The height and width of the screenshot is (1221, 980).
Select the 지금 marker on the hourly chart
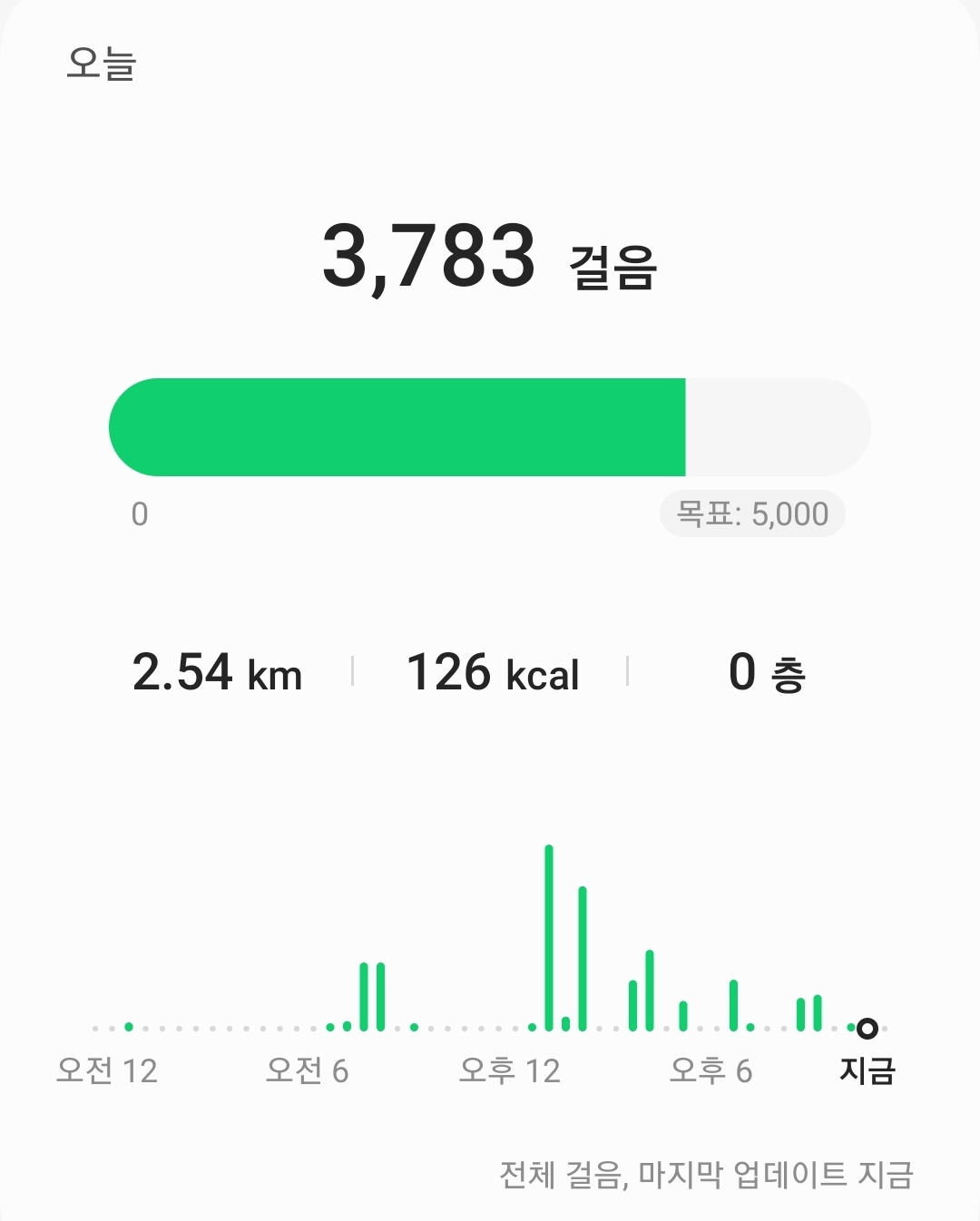pyautogui.click(x=867, y=1029)
